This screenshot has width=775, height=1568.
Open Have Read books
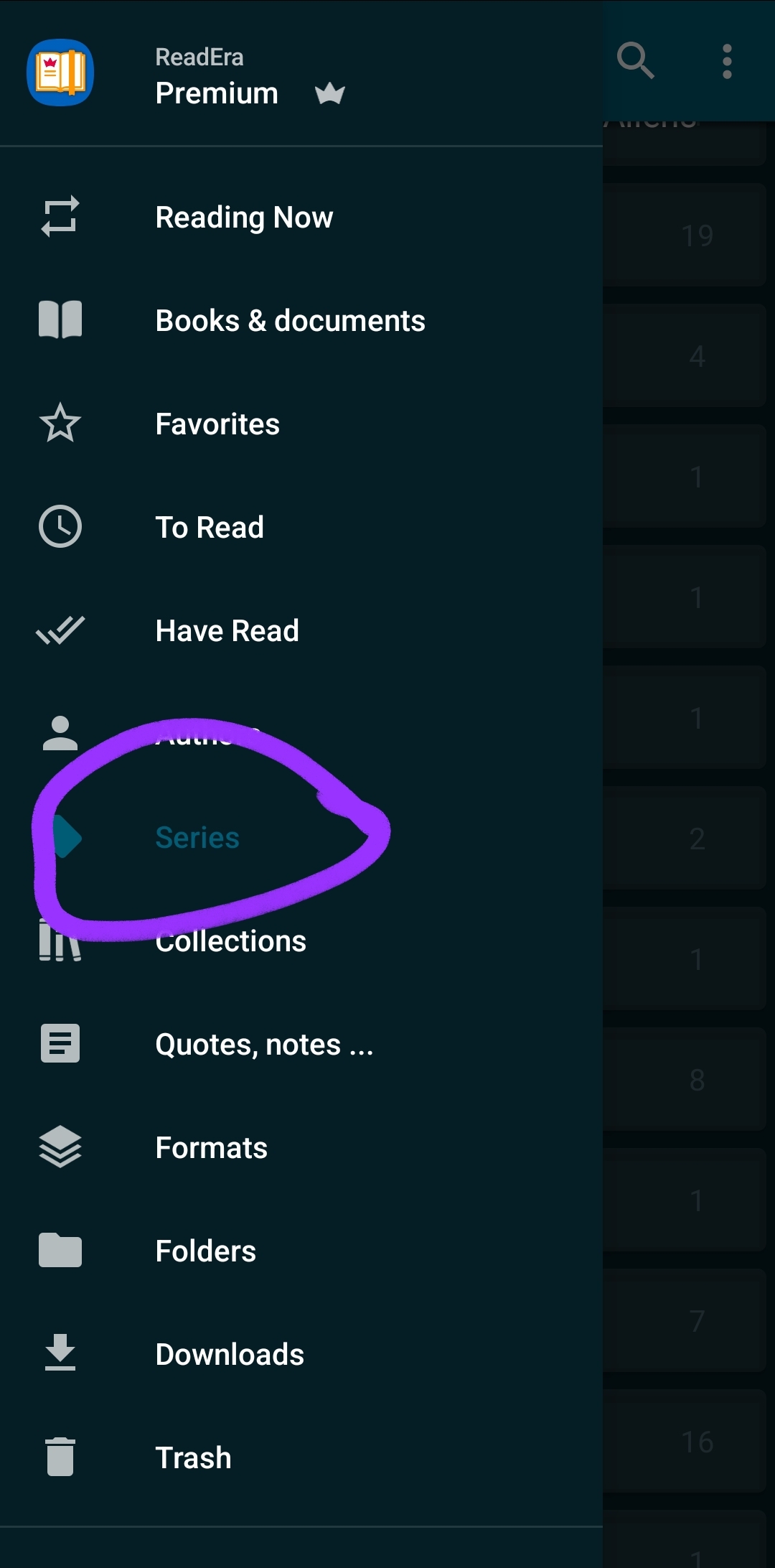point(227,630)
